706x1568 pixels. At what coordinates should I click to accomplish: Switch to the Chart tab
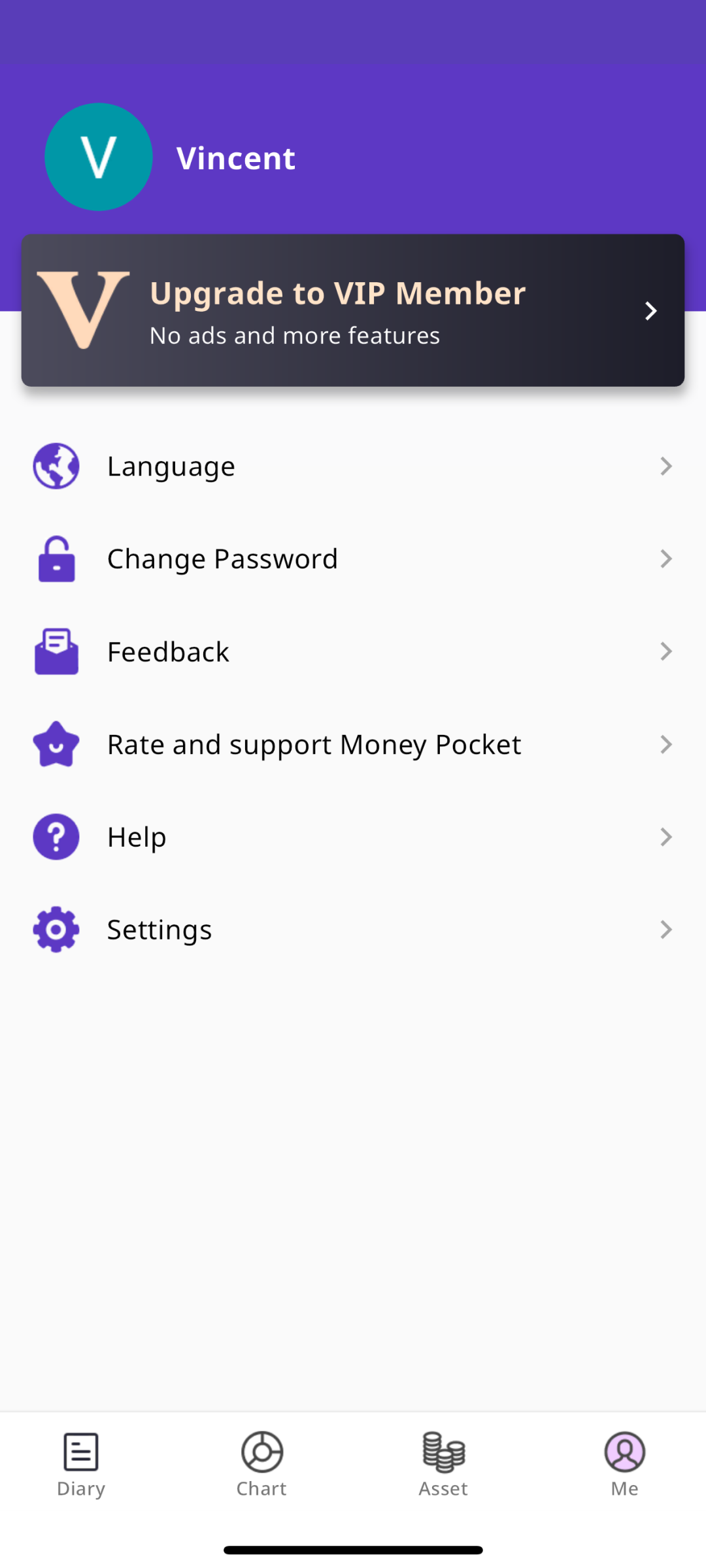tap(261, 1463)
